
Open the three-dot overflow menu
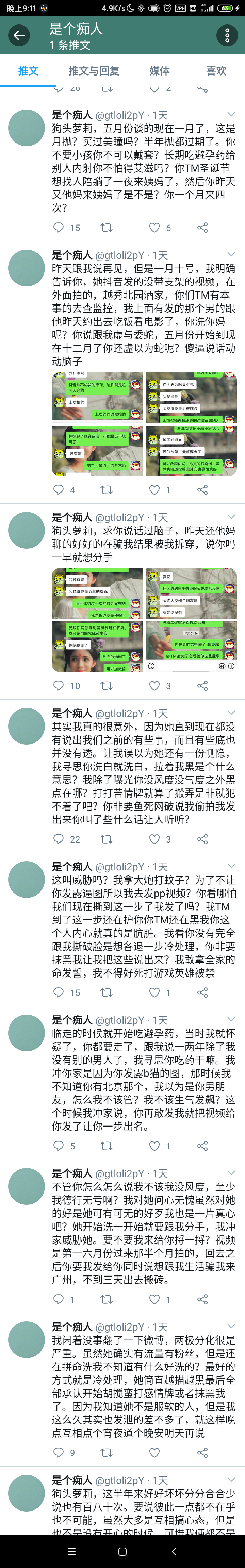point(227,35)
